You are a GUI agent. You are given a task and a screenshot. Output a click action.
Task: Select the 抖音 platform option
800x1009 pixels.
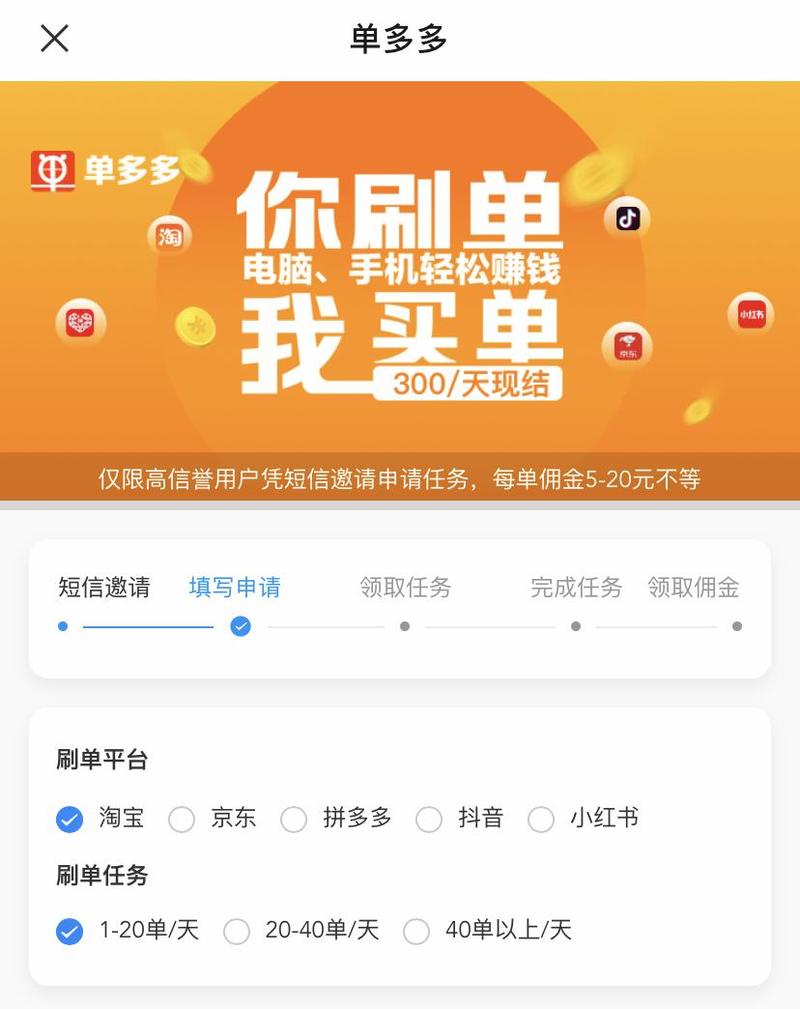tap(429, 819)
